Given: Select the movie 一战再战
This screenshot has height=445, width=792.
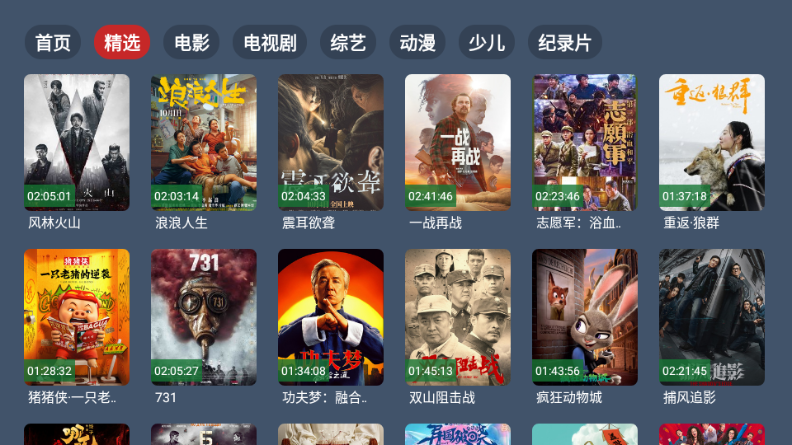Looking at the screenshot, I should pyautogui.click(x=458, y=142).
